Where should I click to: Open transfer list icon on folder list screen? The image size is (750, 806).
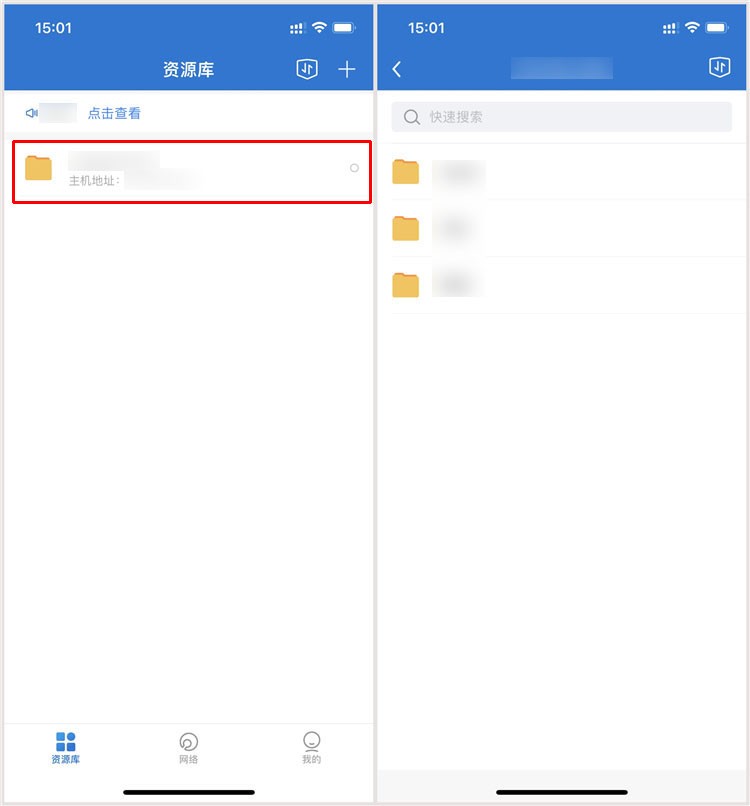pos(719,68)
